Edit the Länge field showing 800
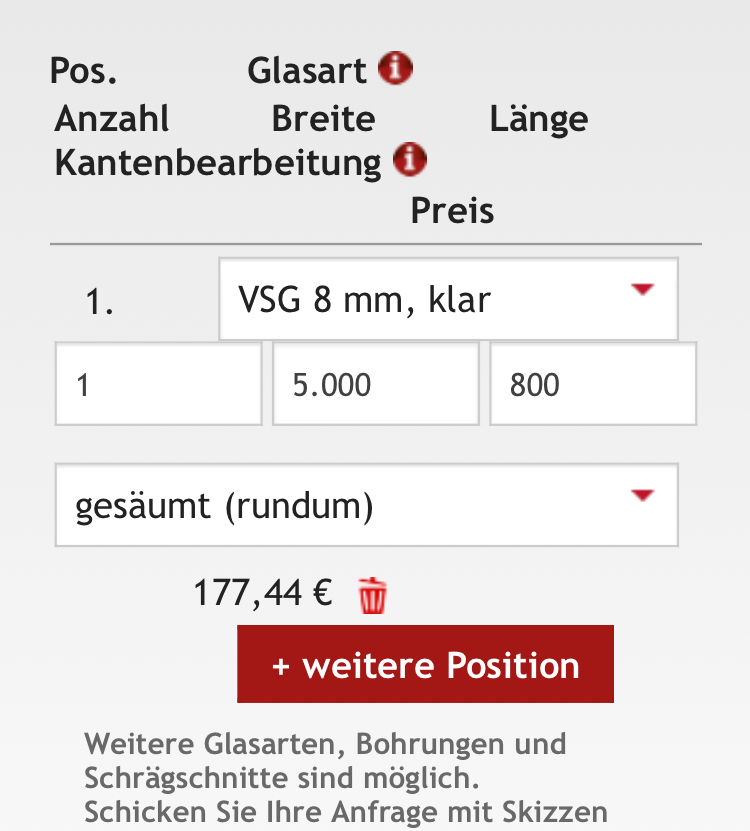 tap(592, 385)
